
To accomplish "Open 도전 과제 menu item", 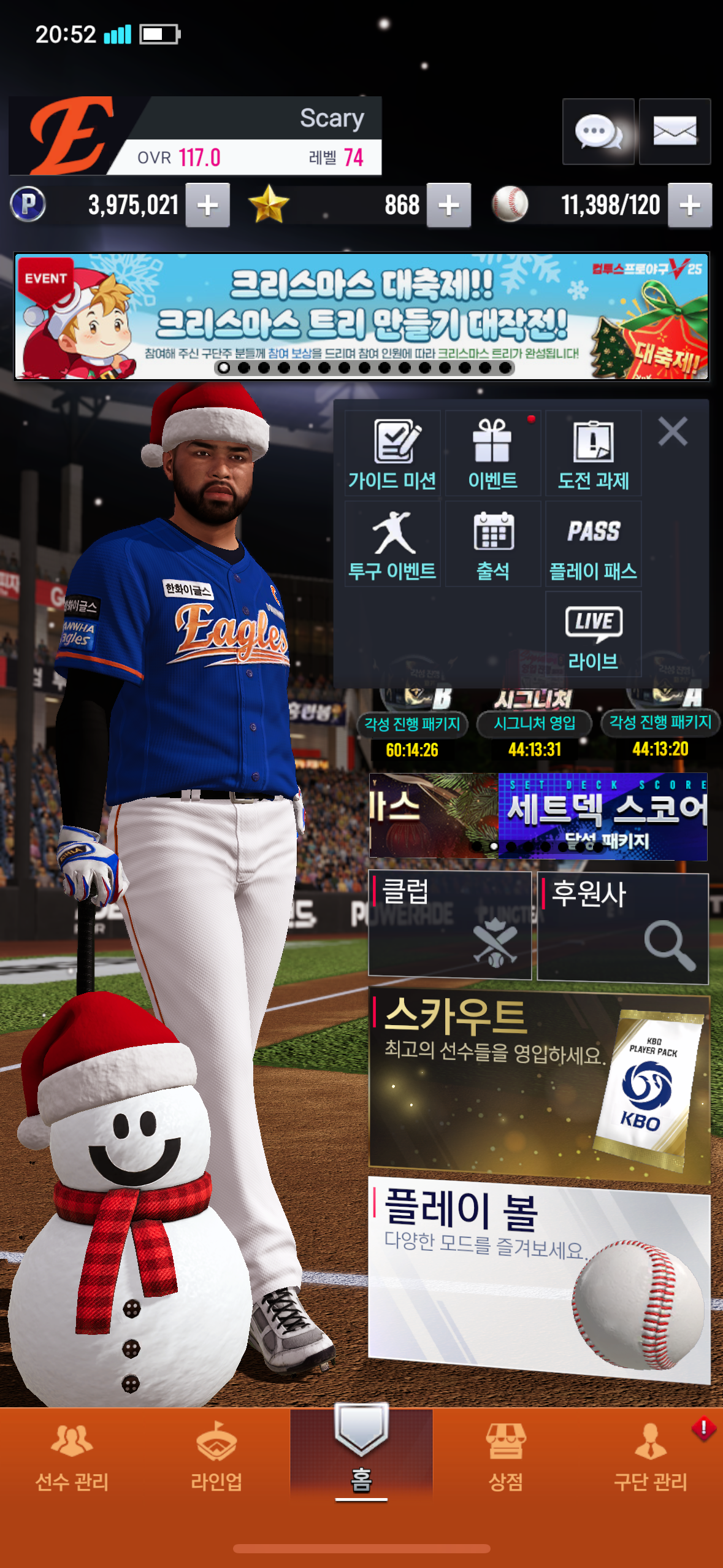I will pyautogui.click(x=593, y=454).
